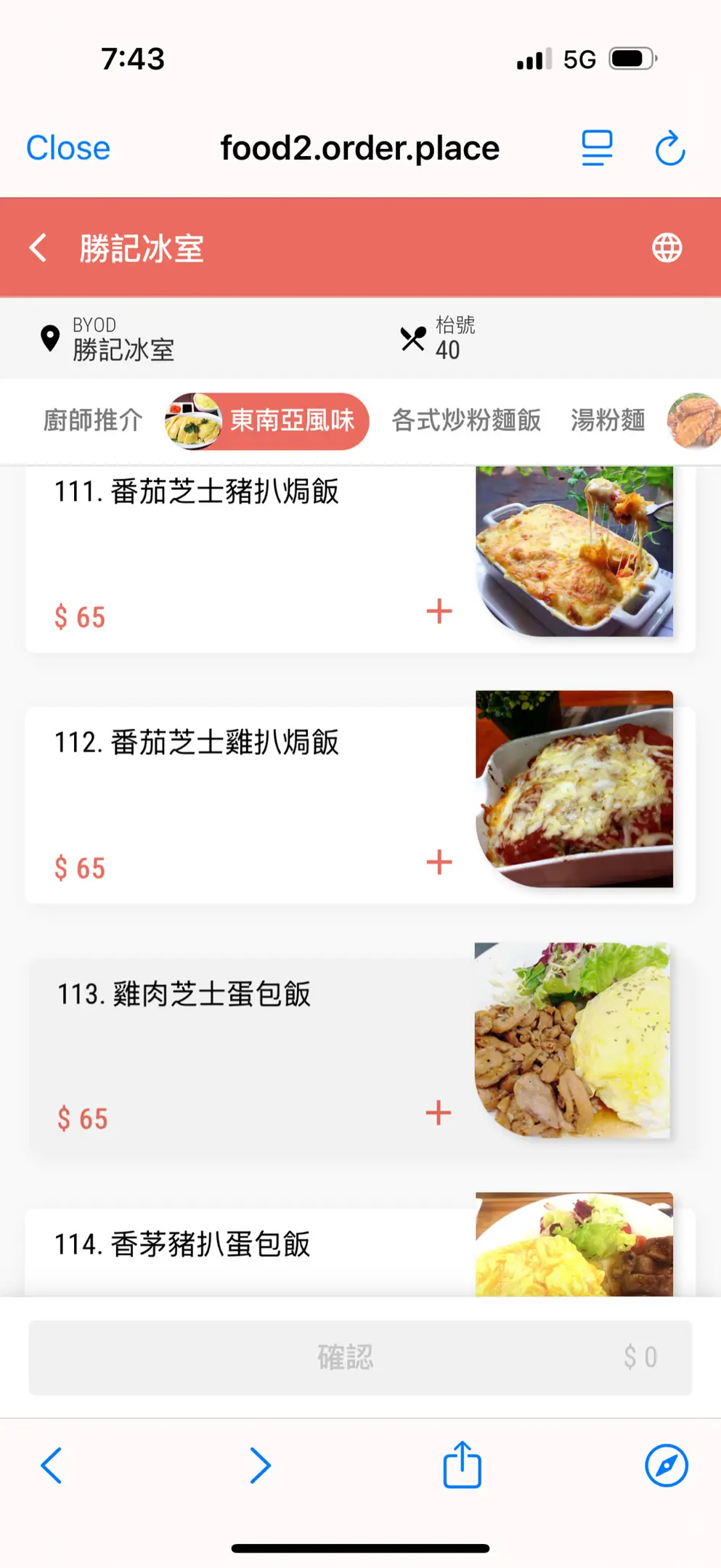This screenshot has height=1568, width=721.
Task: Add 111. 番茄芝士豬扒焗飯 to the order
Action: click(439, 611)
